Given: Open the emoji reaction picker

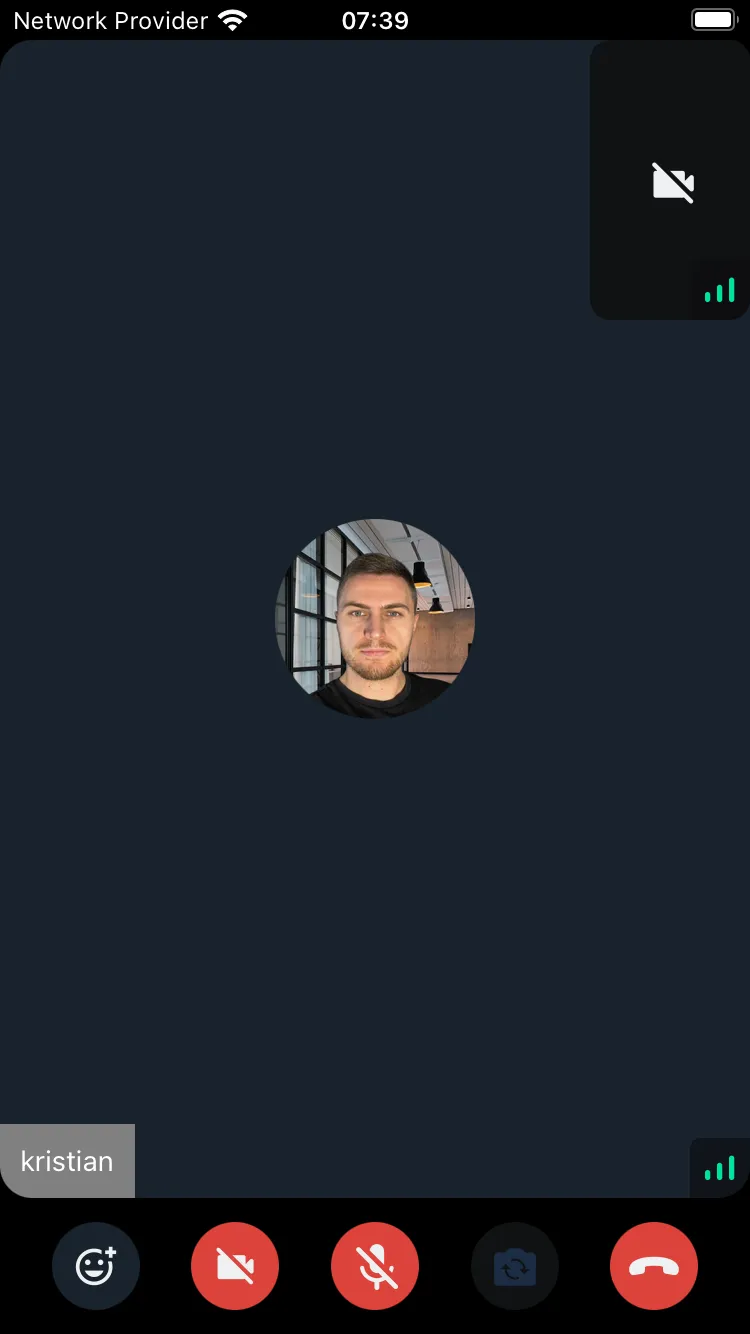Looking at the screenshot, I should click(95, 1266).
